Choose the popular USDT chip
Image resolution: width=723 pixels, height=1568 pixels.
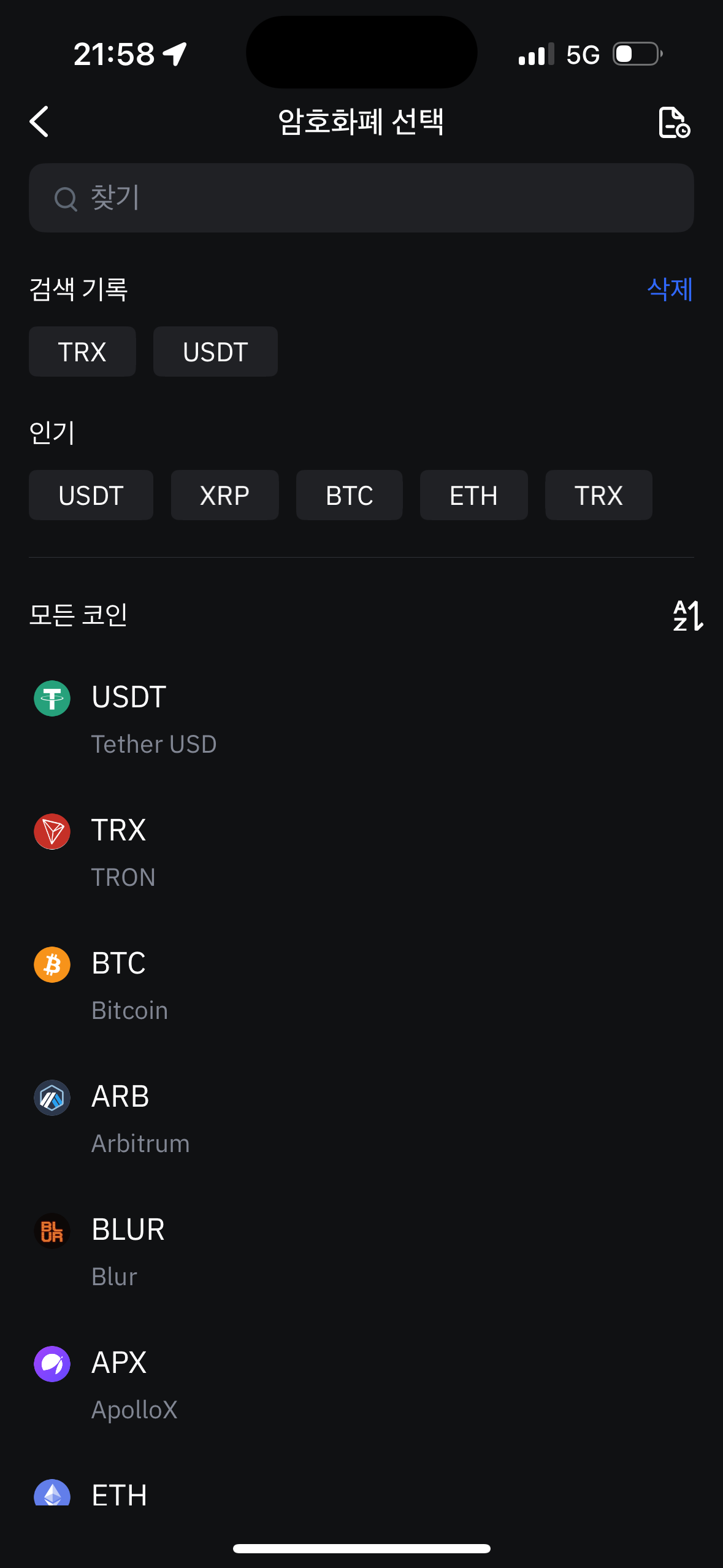91,495
